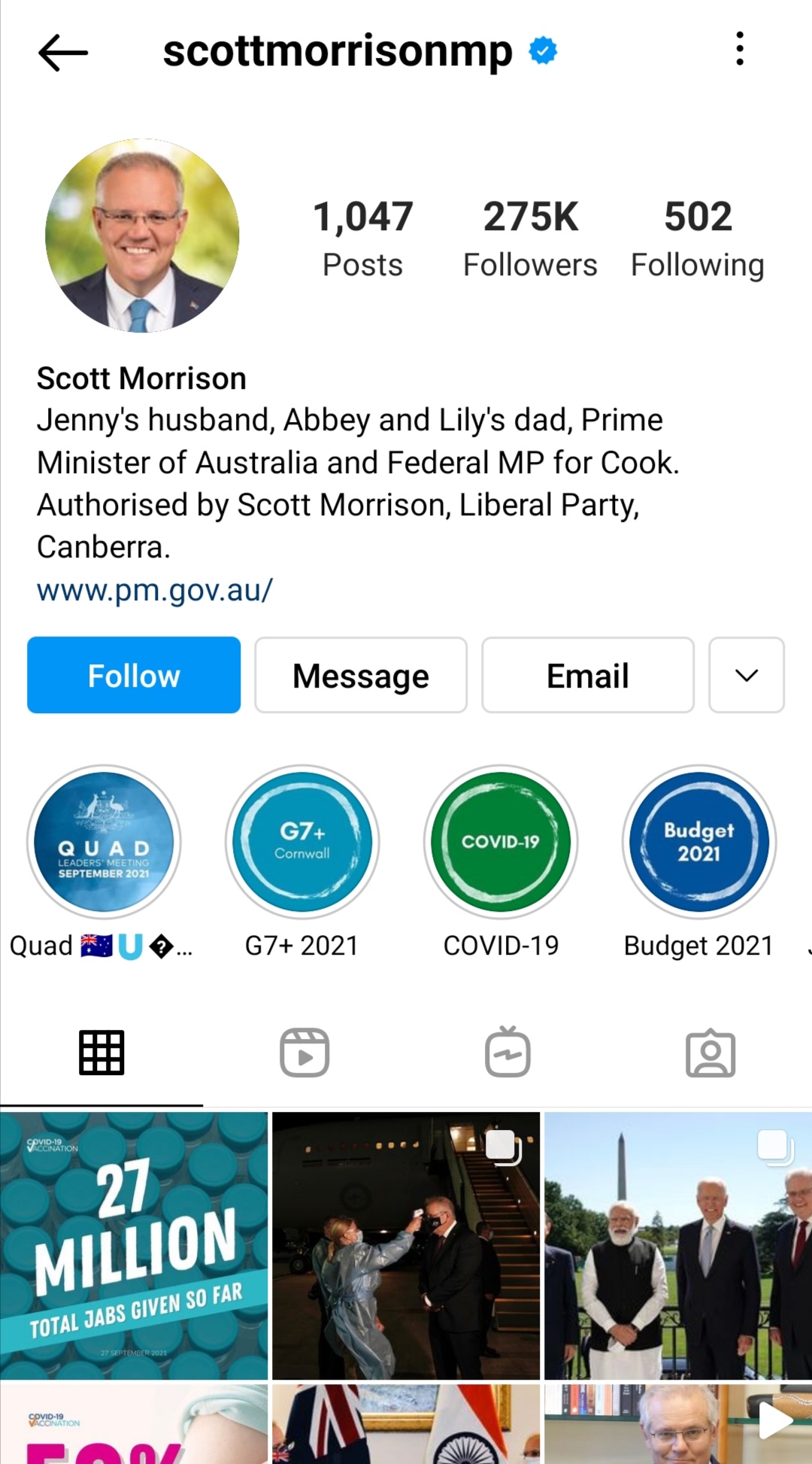Select the posts grid tab

point(101,1052)
